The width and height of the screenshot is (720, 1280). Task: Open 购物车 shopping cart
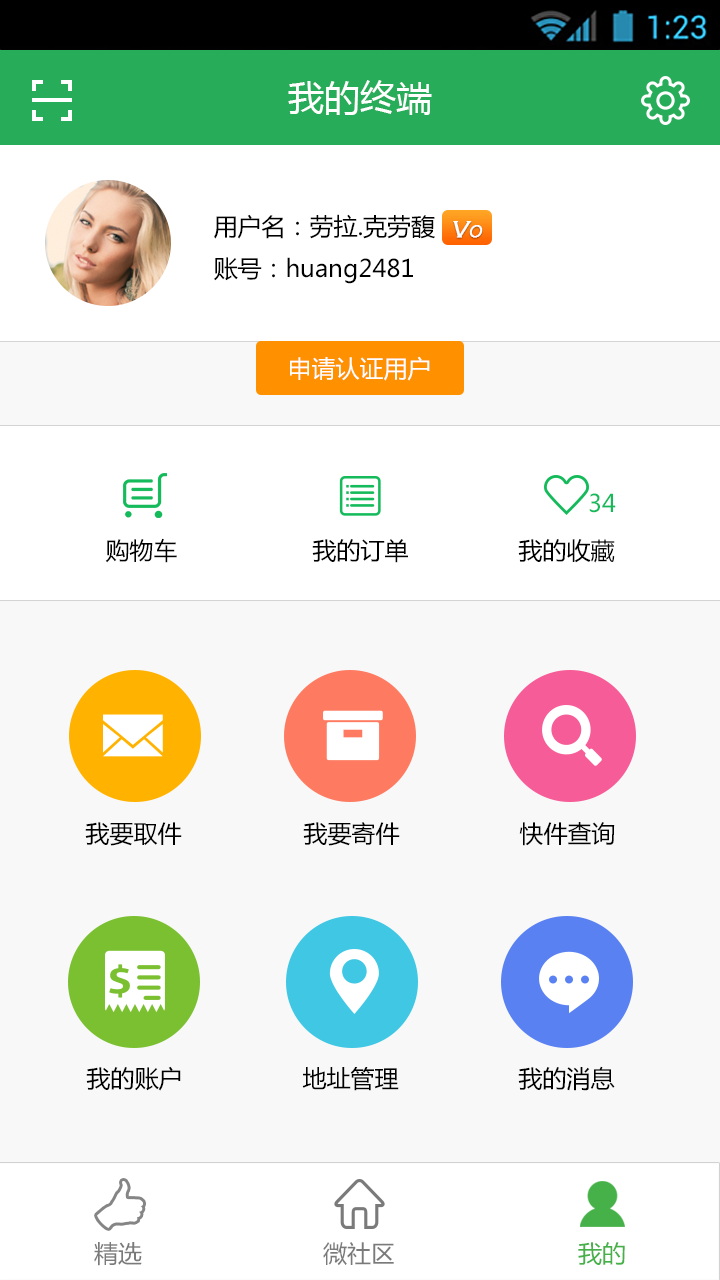(x=142, y=512)
